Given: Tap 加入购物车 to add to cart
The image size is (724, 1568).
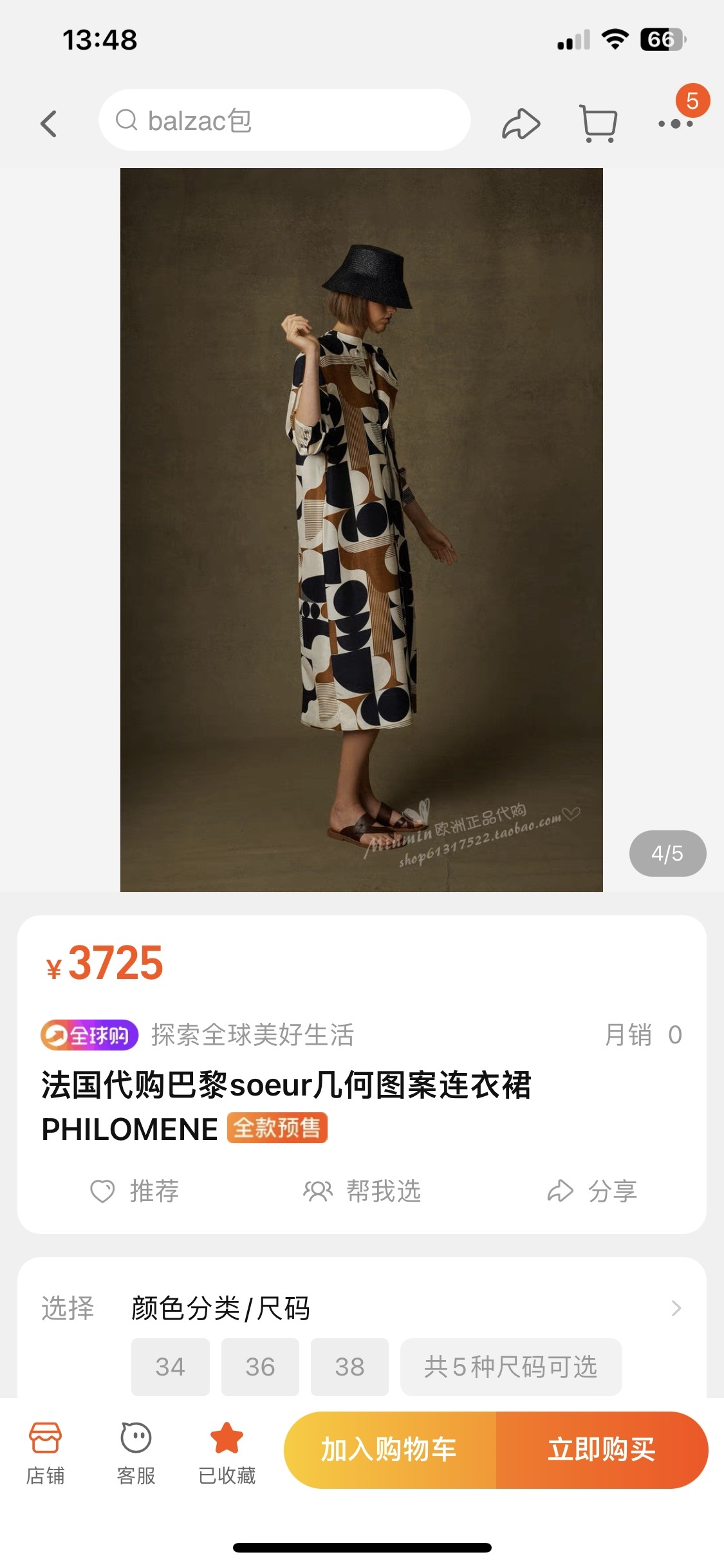Looking at the screenshot, I should coord(389,1450).
